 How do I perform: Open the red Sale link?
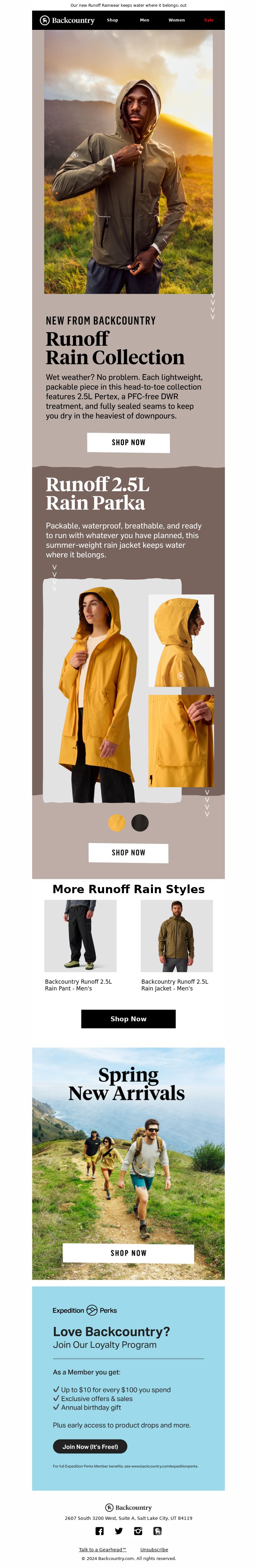point(209,20)
